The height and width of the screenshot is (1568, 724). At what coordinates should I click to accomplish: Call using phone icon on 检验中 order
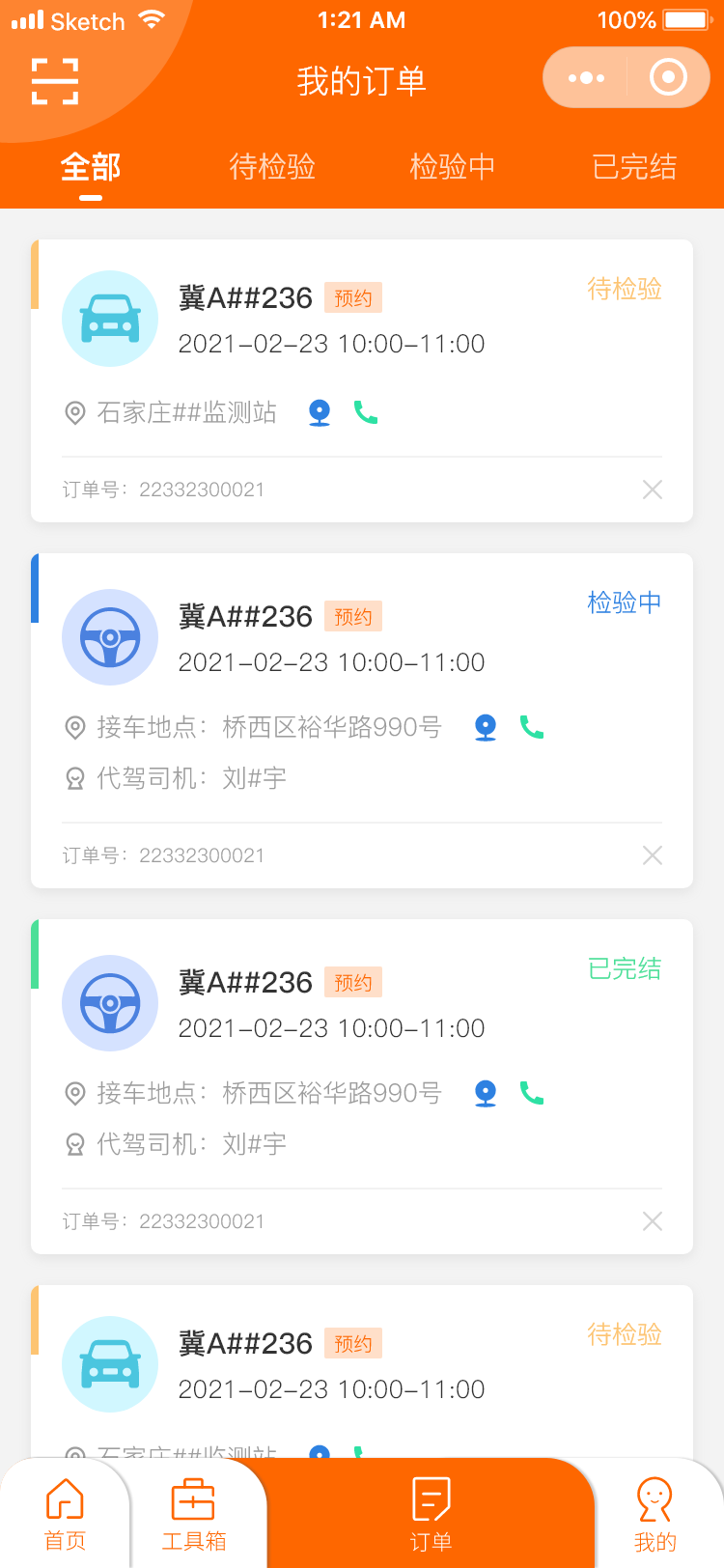[x=532, y=727]
